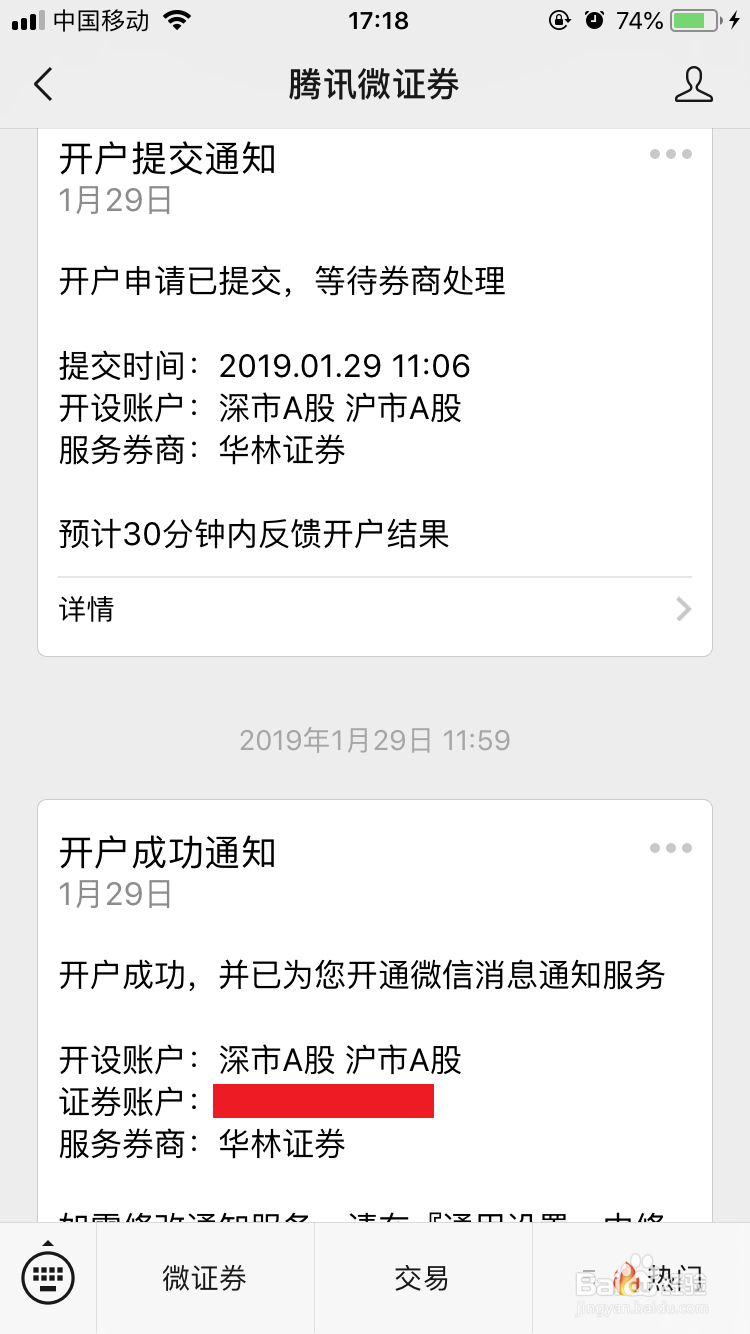Open the contact profile icon top right
The image size is (750, 1334).
(x=694, y=85)
